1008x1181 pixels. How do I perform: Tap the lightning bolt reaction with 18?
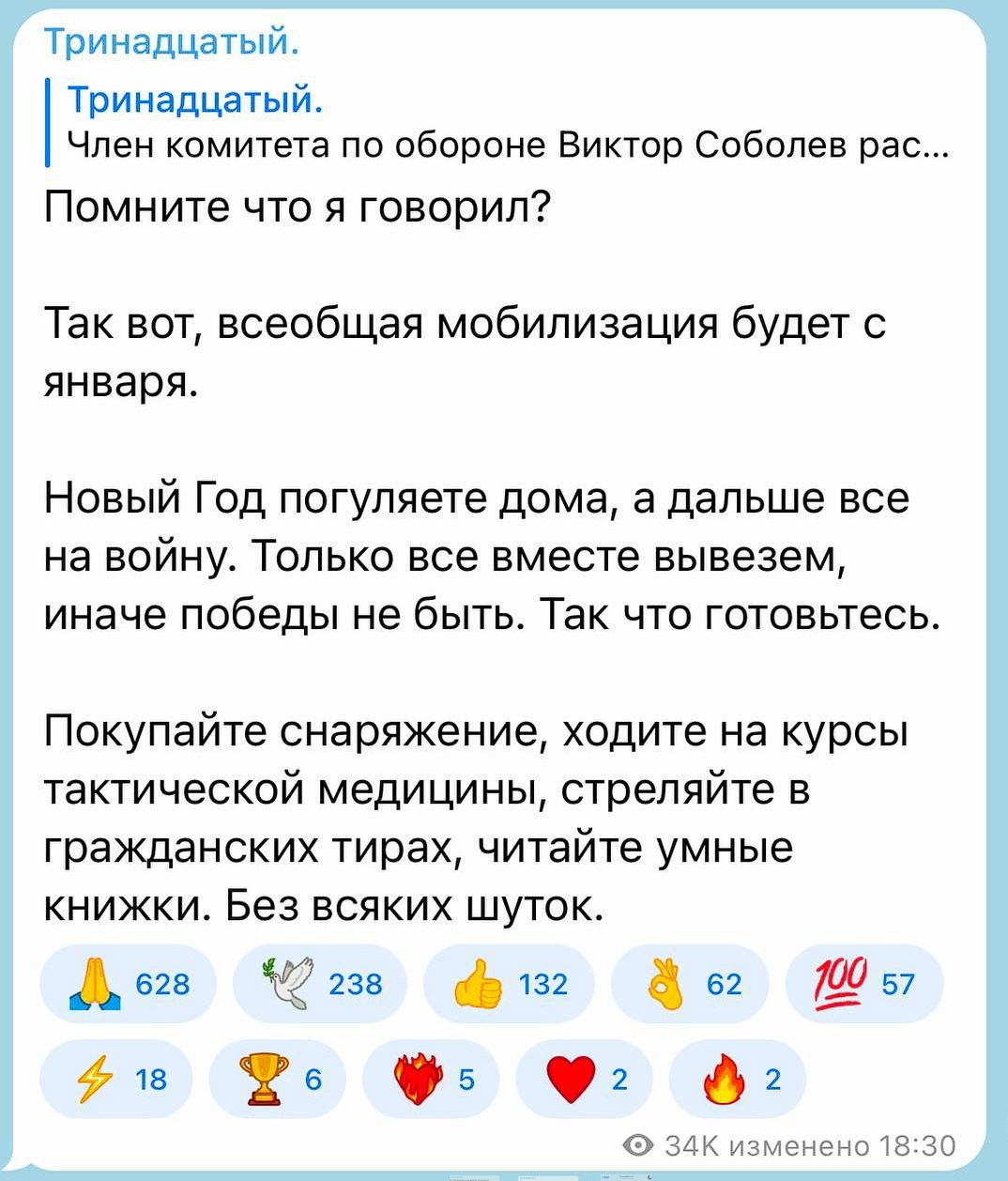tap(115, 1080)
